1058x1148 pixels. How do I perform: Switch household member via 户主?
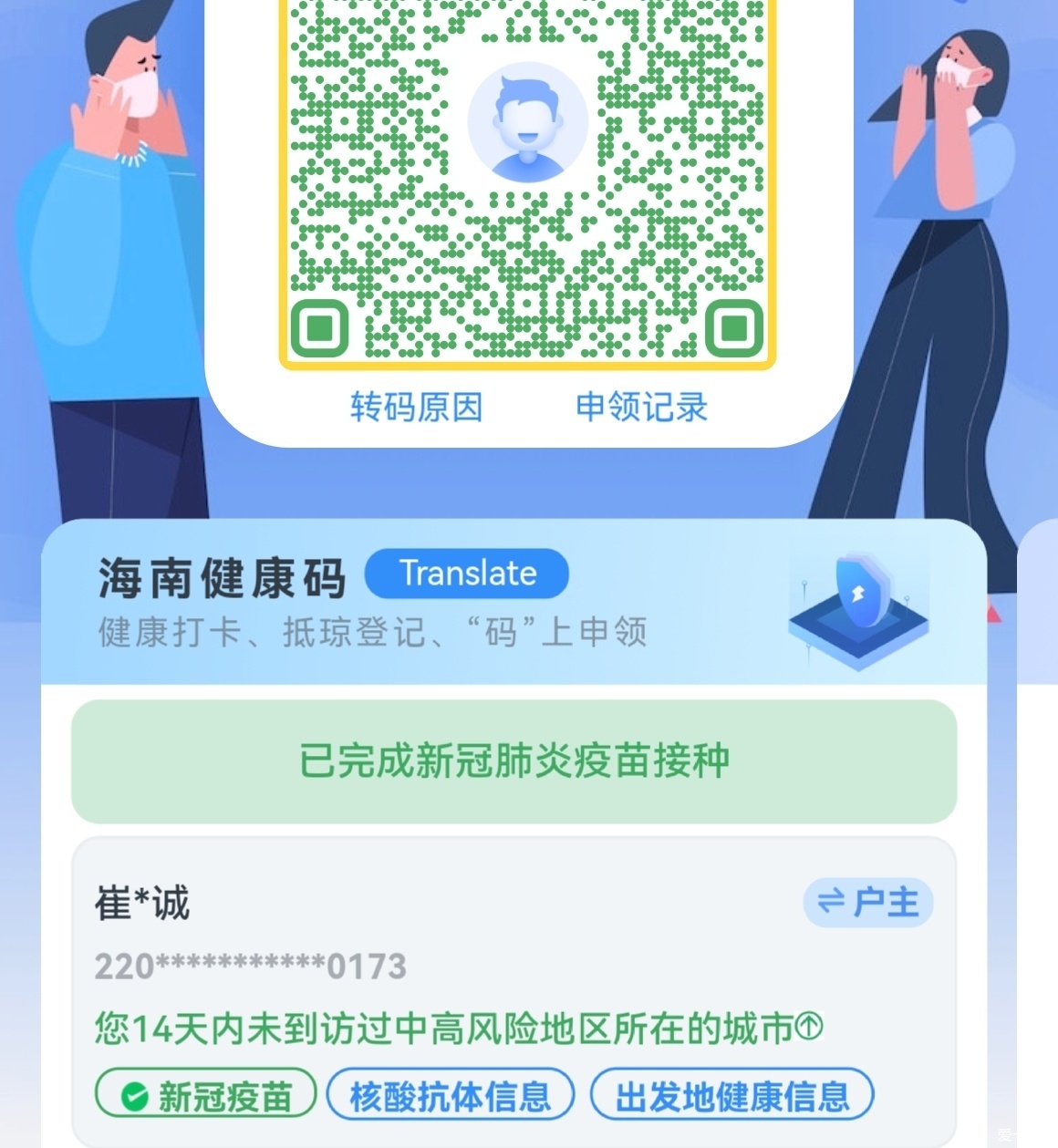pyautogui.click(x=867, y=903)
